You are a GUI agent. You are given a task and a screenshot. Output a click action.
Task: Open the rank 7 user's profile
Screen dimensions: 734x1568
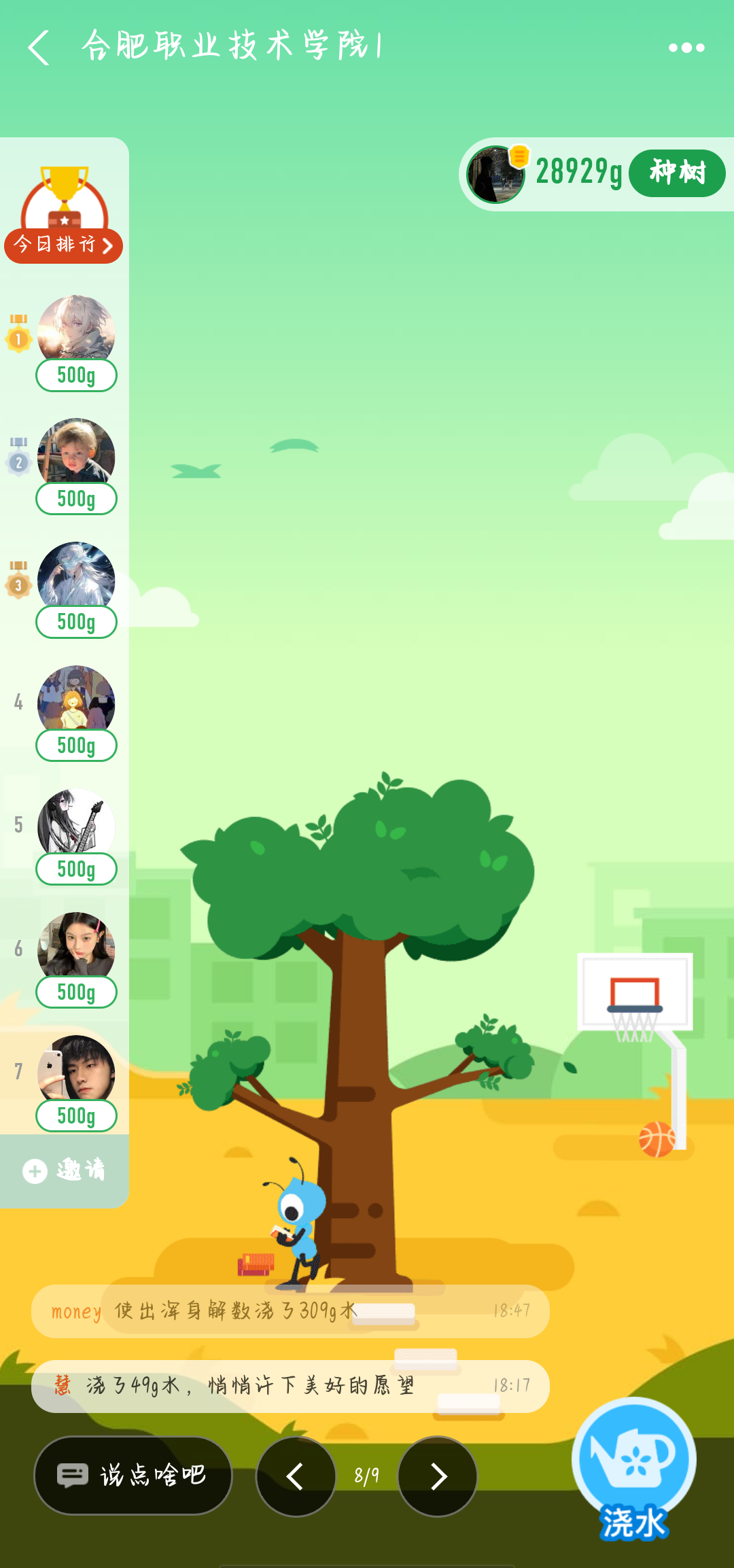click(x=76, y=1069)
